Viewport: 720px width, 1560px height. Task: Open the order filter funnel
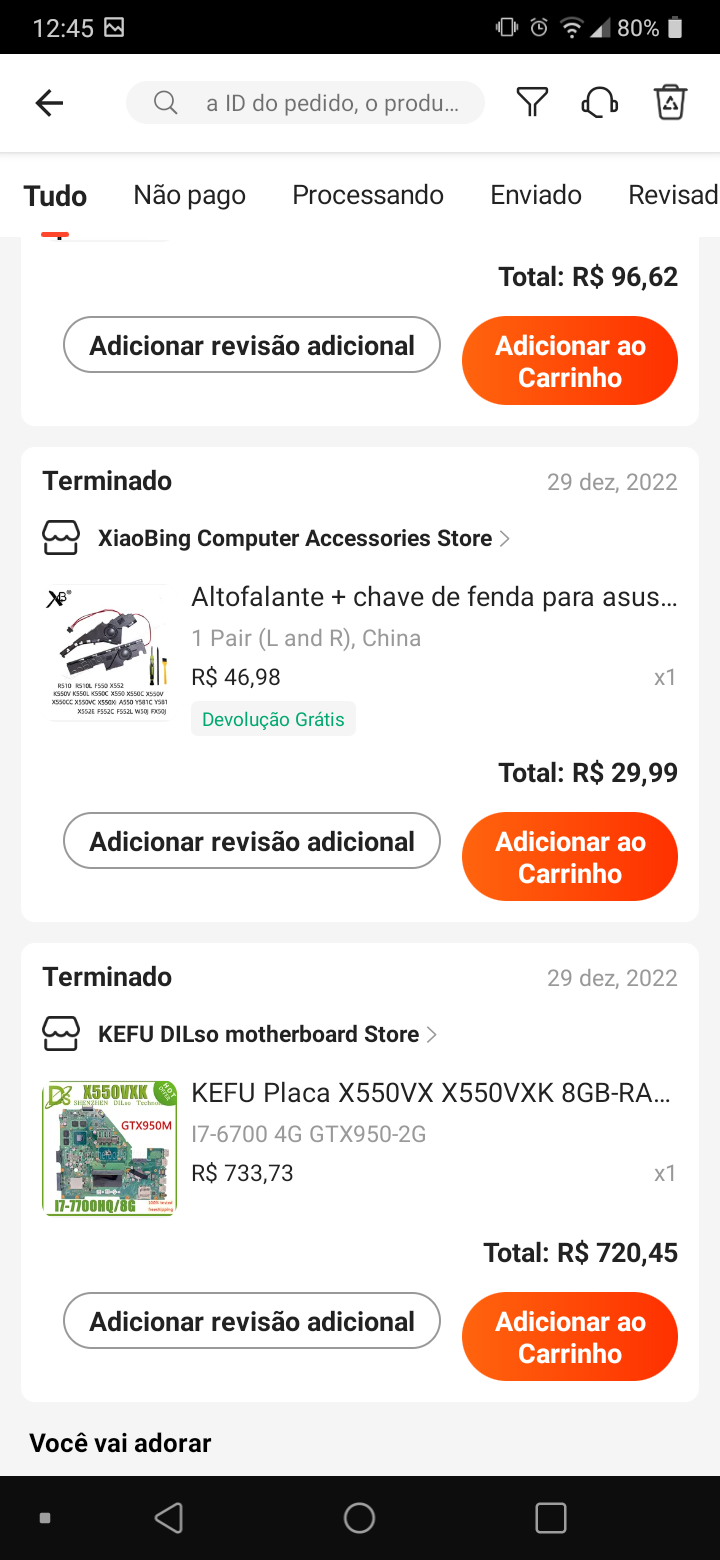click(532, 103)
